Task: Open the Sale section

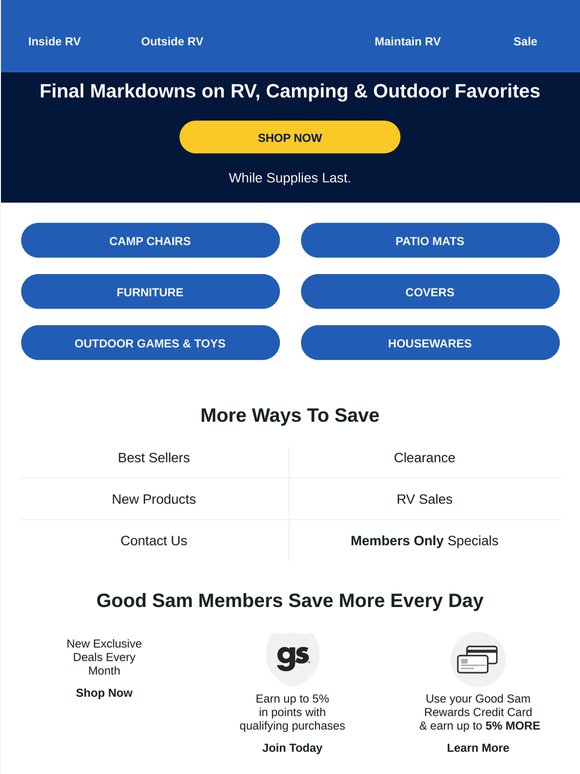Action: [x=525, y=41]
